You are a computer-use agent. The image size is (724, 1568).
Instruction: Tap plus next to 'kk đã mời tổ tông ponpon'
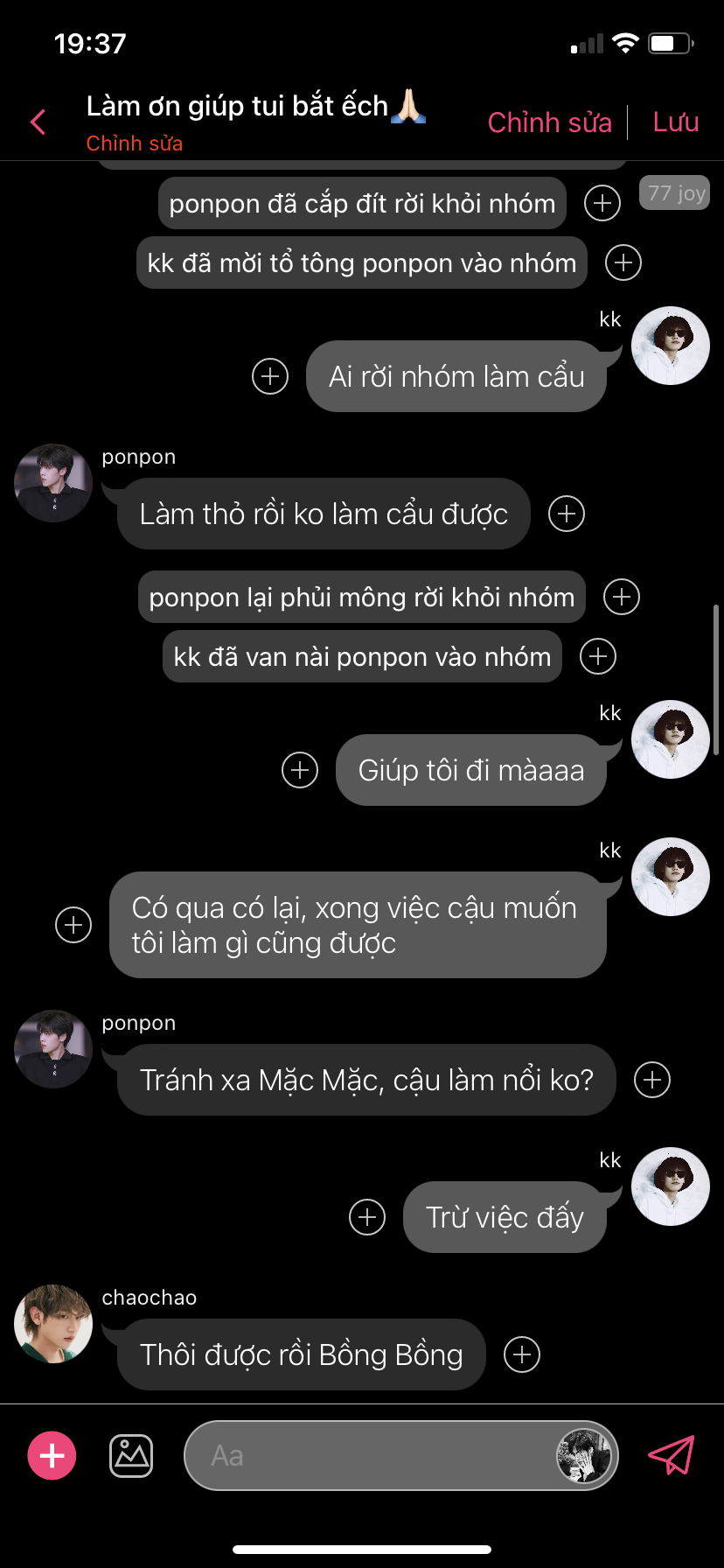point(623,262)
